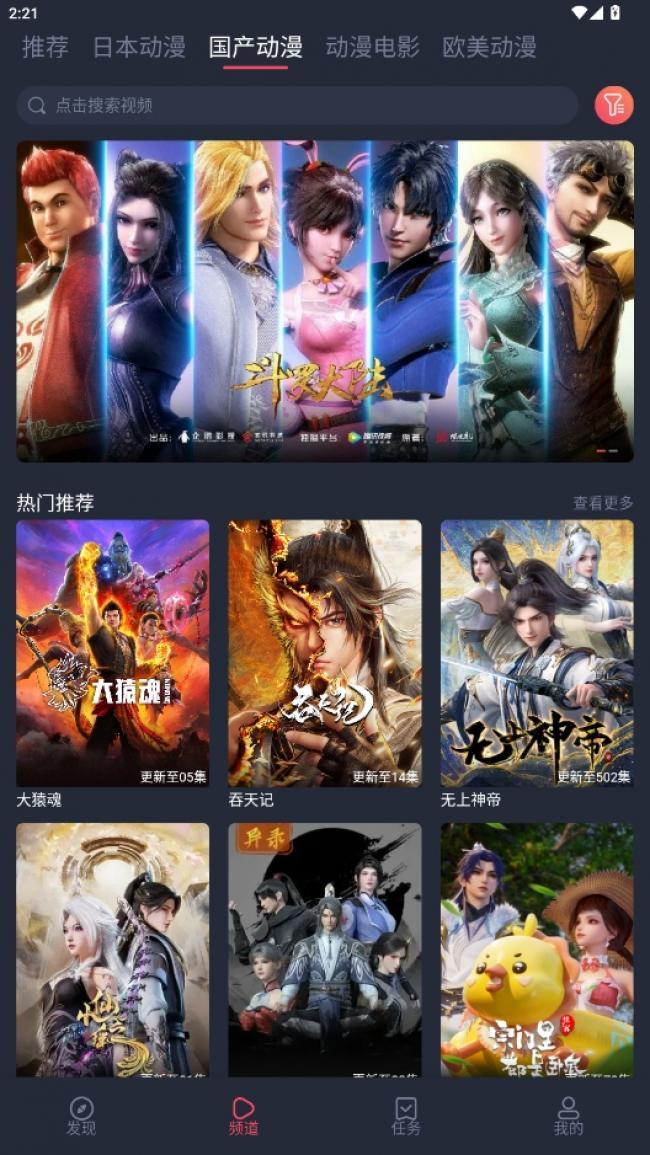Open the 吞天记 anime card
This screenshot has height=1155, width=650.
324,653
